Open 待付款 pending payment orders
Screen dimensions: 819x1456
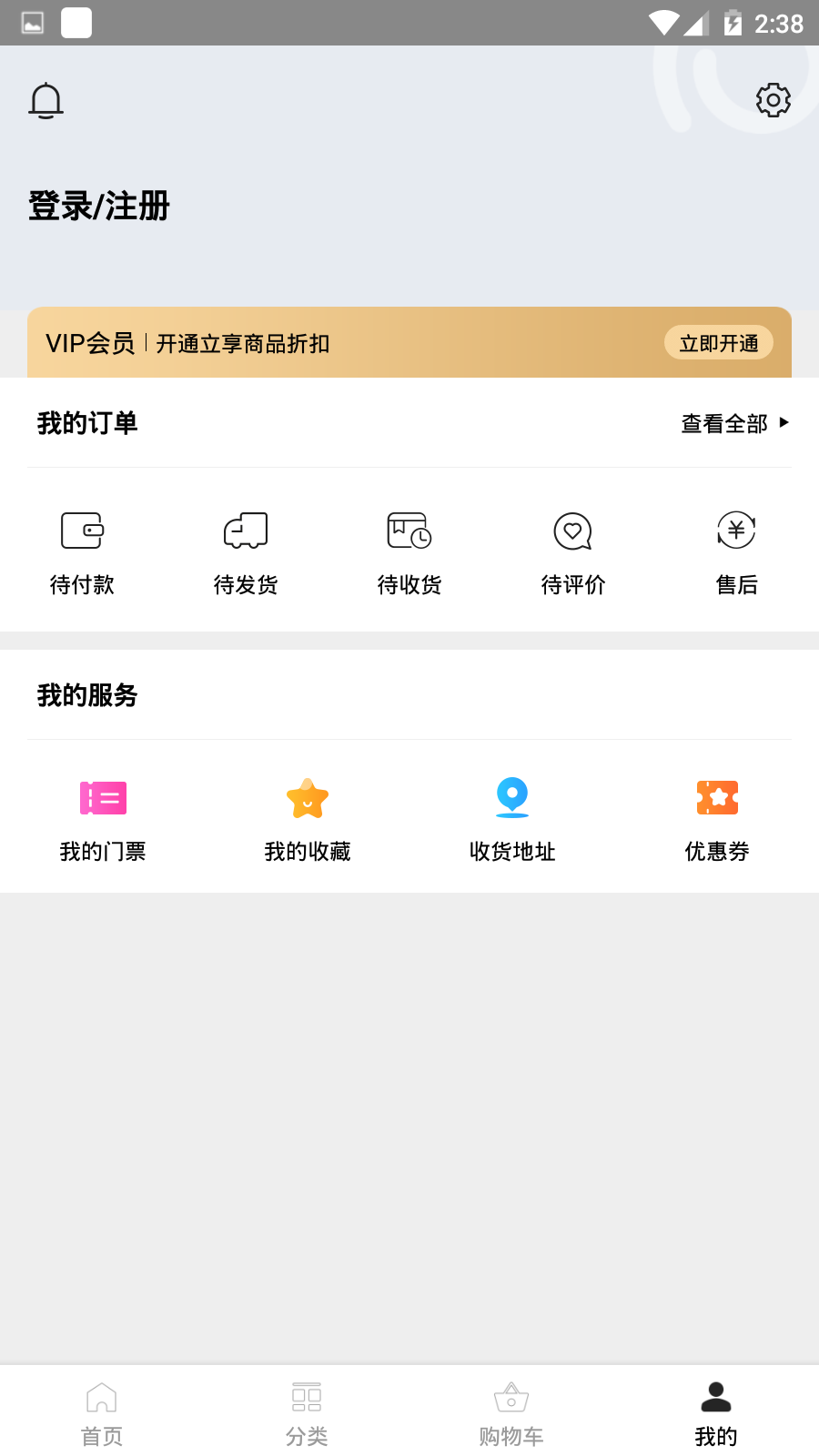82,551
